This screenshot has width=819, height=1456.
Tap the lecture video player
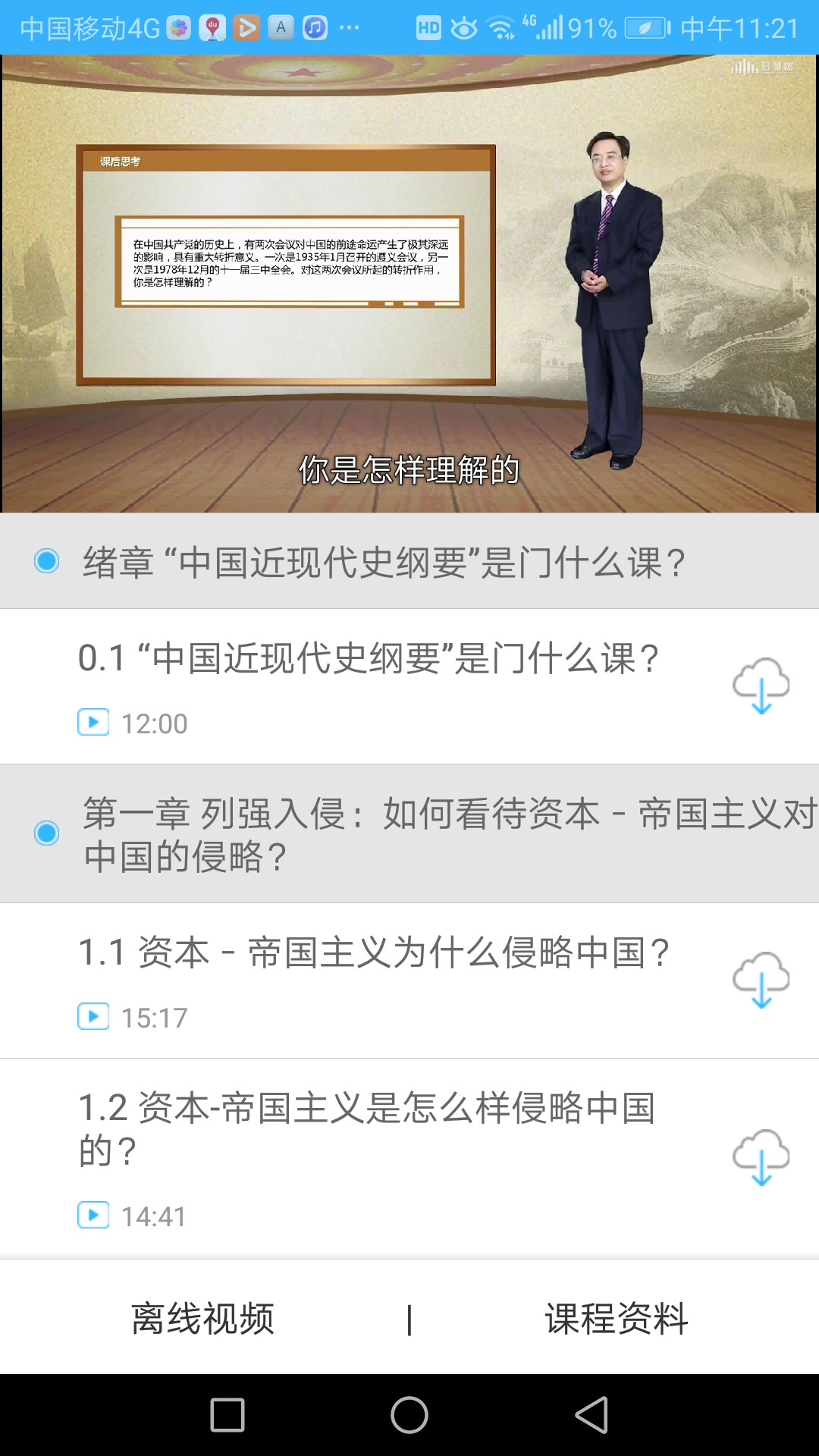click(409, 284)
